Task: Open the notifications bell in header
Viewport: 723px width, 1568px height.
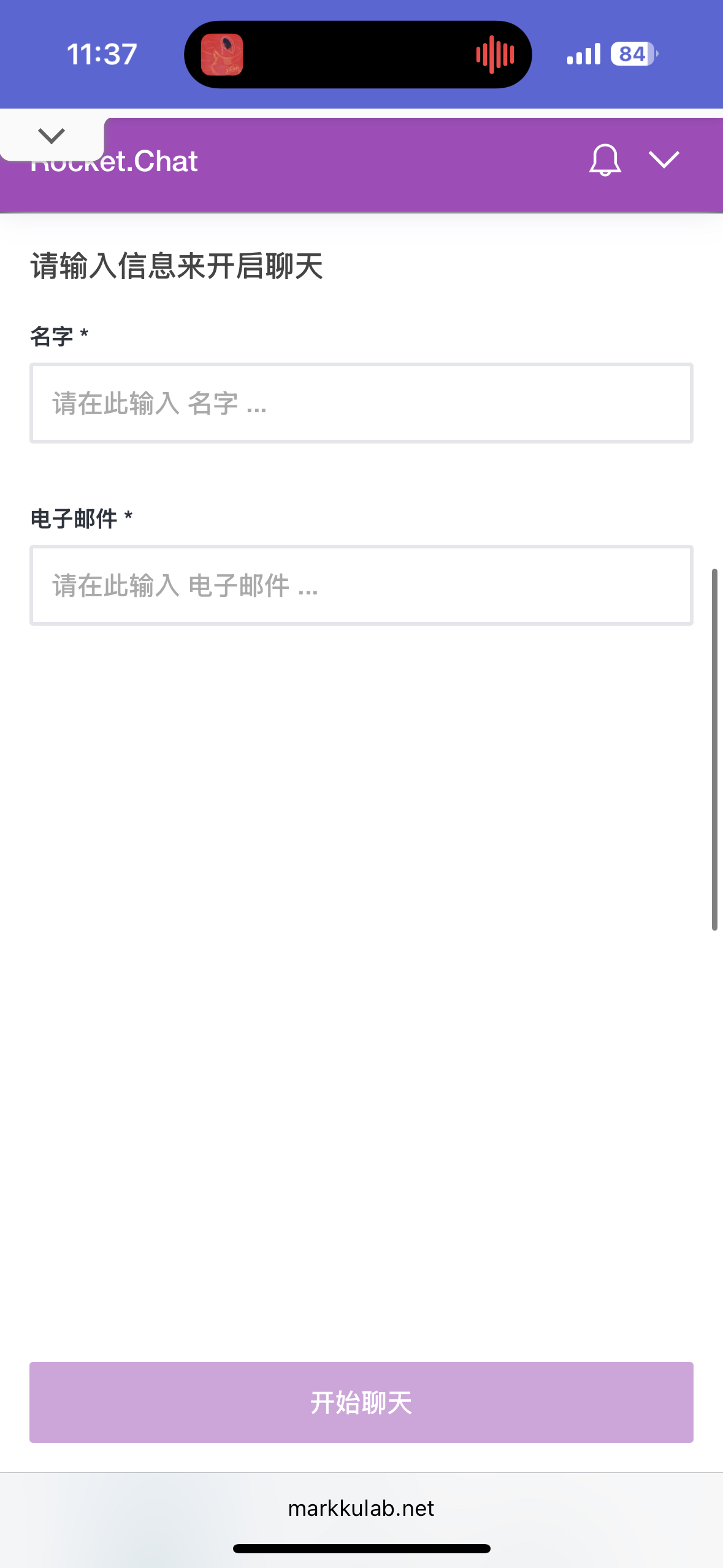Action: [x=605, y=160]
